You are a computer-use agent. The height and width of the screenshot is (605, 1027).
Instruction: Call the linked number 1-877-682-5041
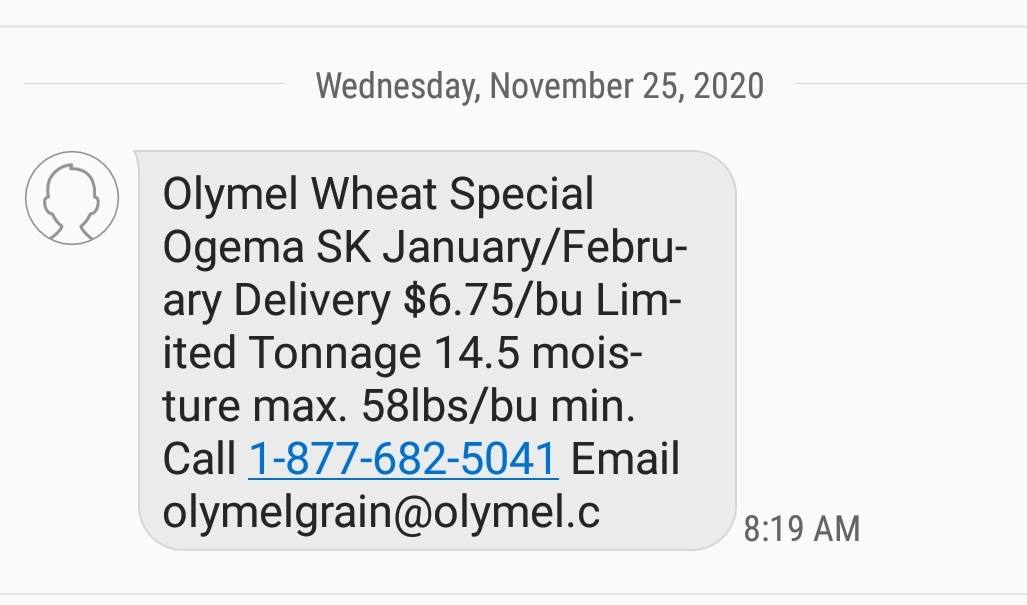(402, 459)
